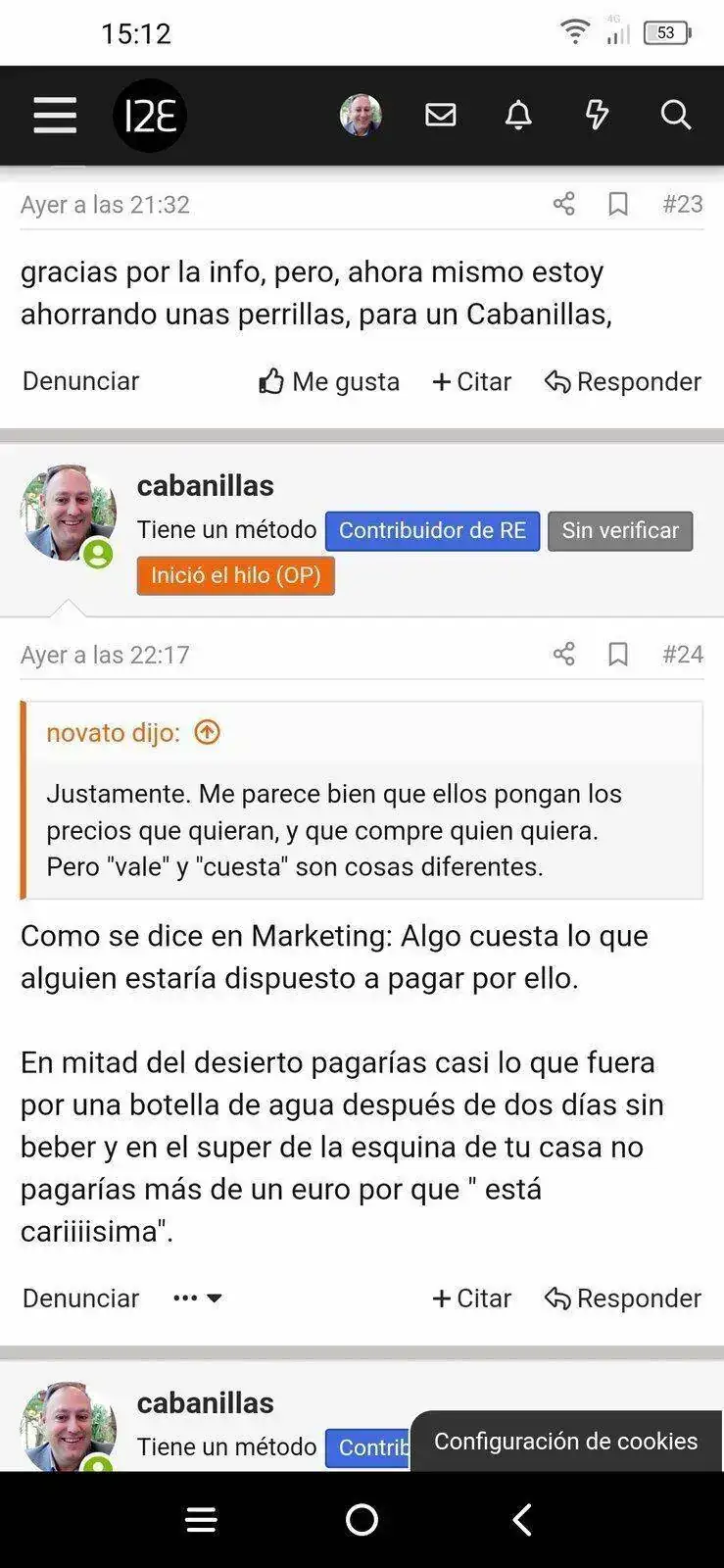Like post #23 with Me gusta
724x1568 pixels.
329,381
